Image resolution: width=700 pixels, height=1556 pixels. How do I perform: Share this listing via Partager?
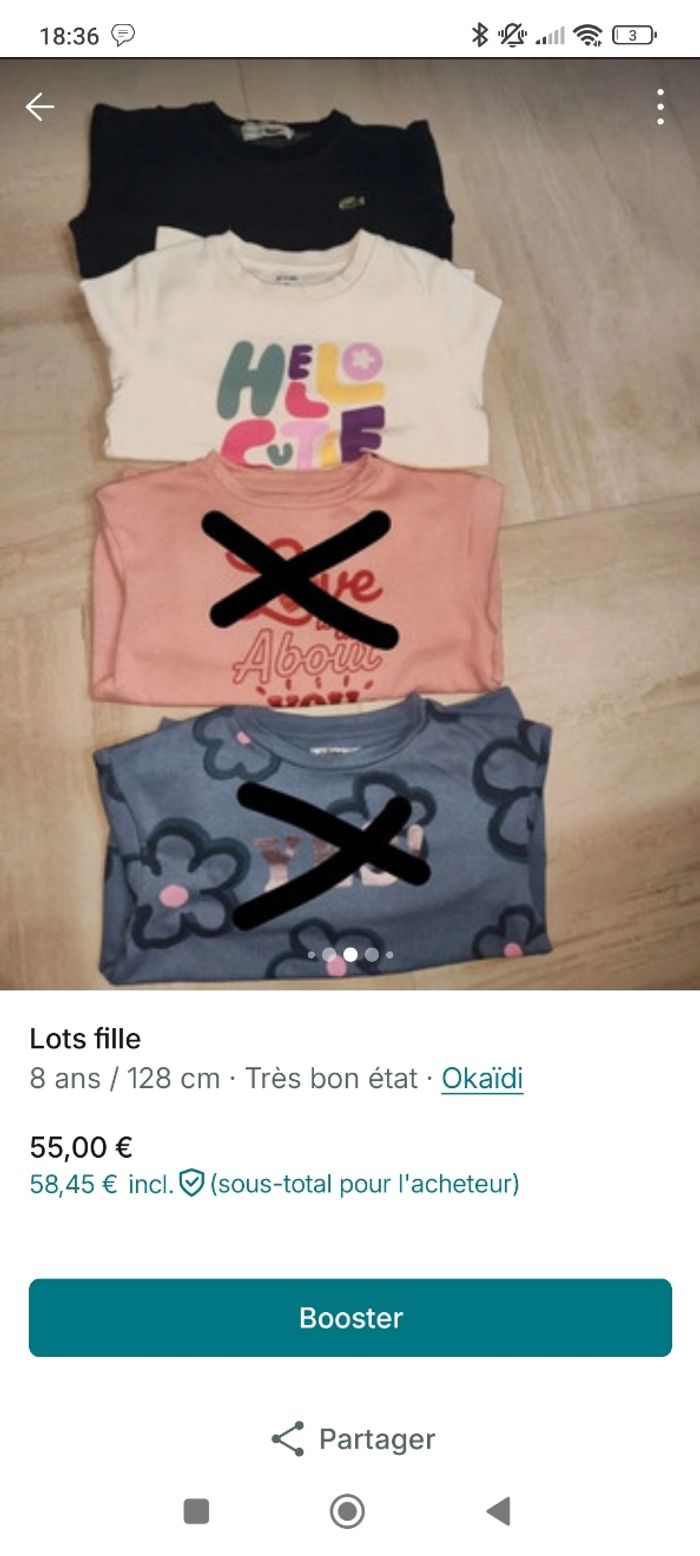[x=352, y=1439]
